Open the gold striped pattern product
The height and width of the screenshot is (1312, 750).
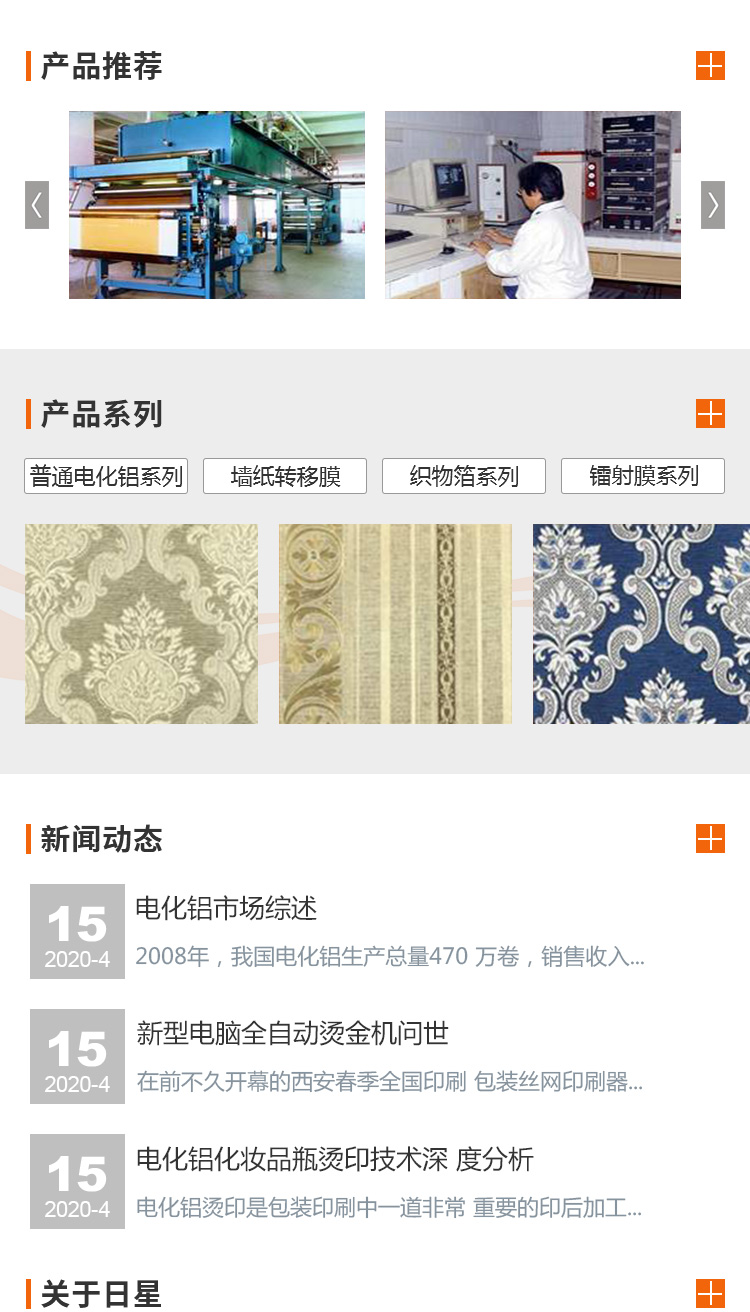click(395, 624)
